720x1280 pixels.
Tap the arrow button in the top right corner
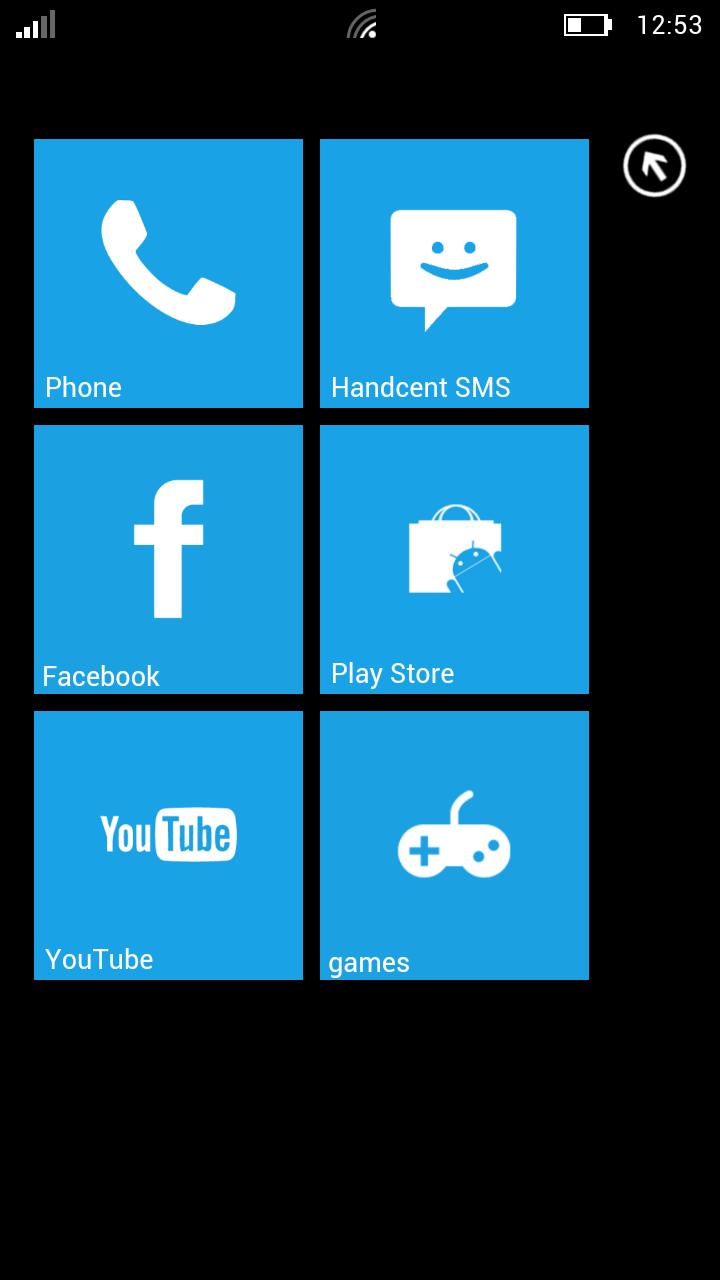[x=654, y=167]
